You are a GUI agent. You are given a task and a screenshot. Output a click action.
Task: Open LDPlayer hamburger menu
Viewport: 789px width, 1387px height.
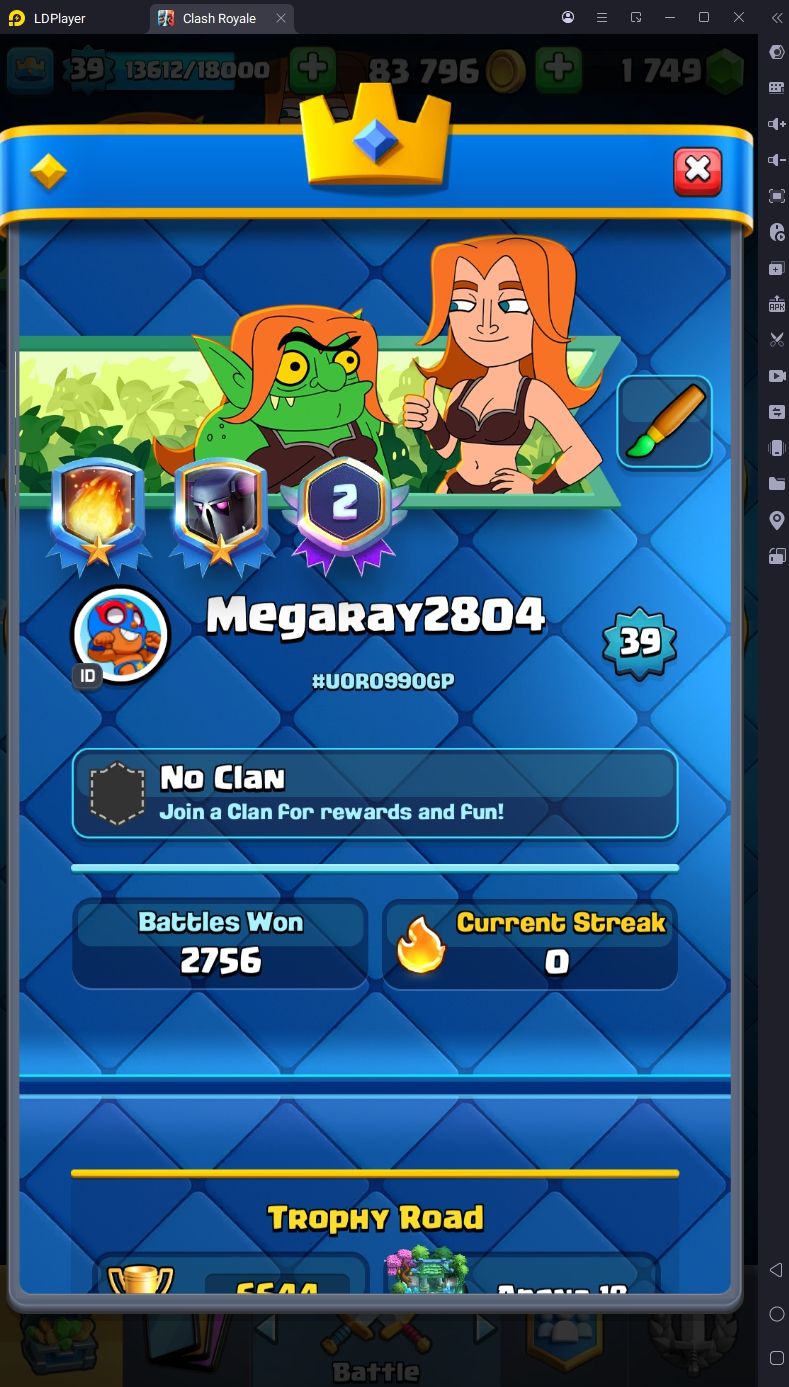(602, 18)
